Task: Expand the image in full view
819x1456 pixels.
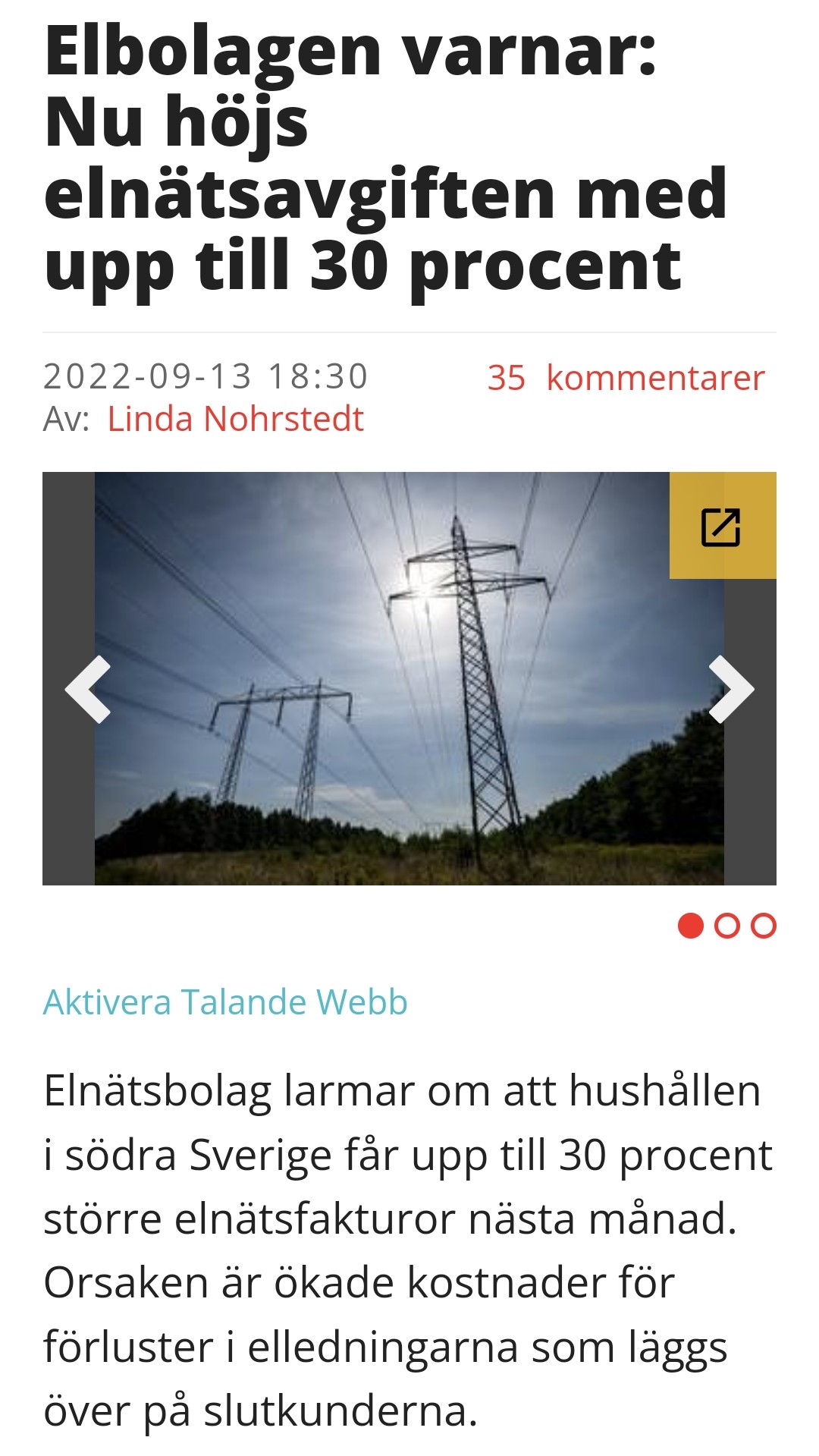Action: tap(721, 527)
